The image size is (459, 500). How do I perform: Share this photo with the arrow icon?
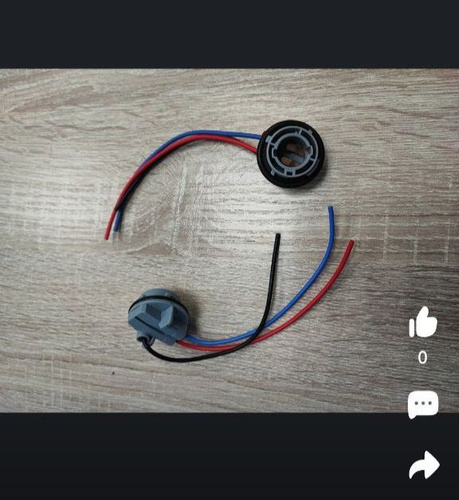424,465
